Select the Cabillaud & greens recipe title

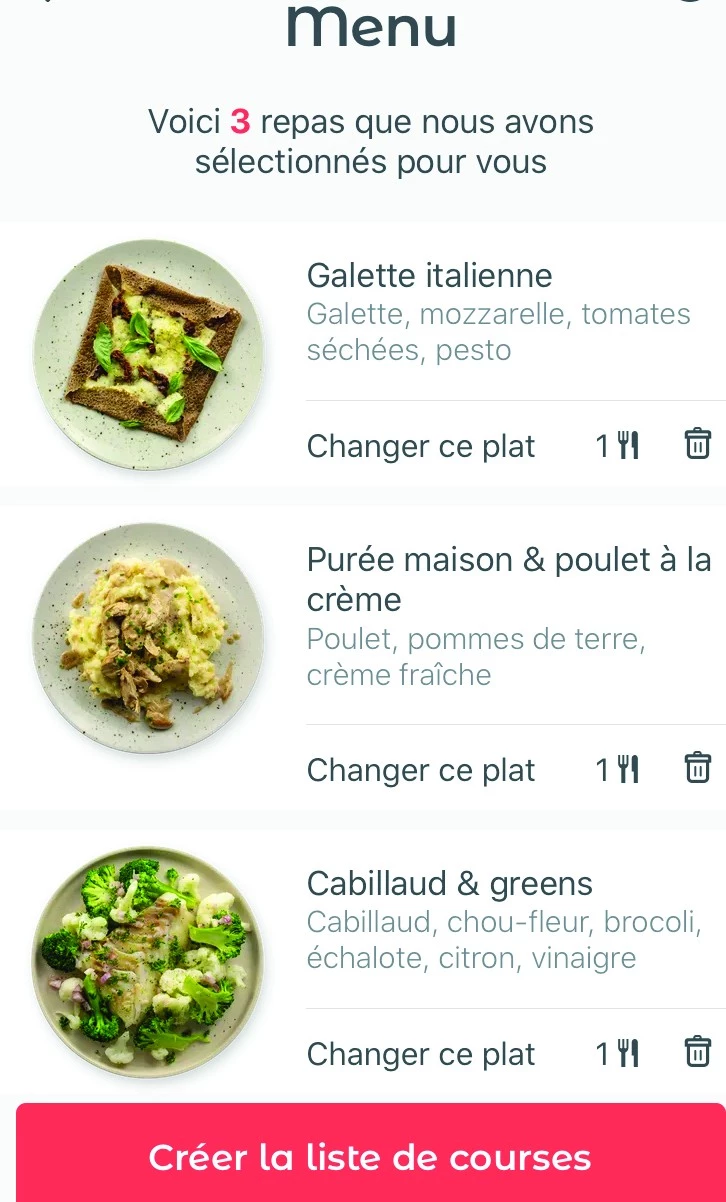pos(449,883)
